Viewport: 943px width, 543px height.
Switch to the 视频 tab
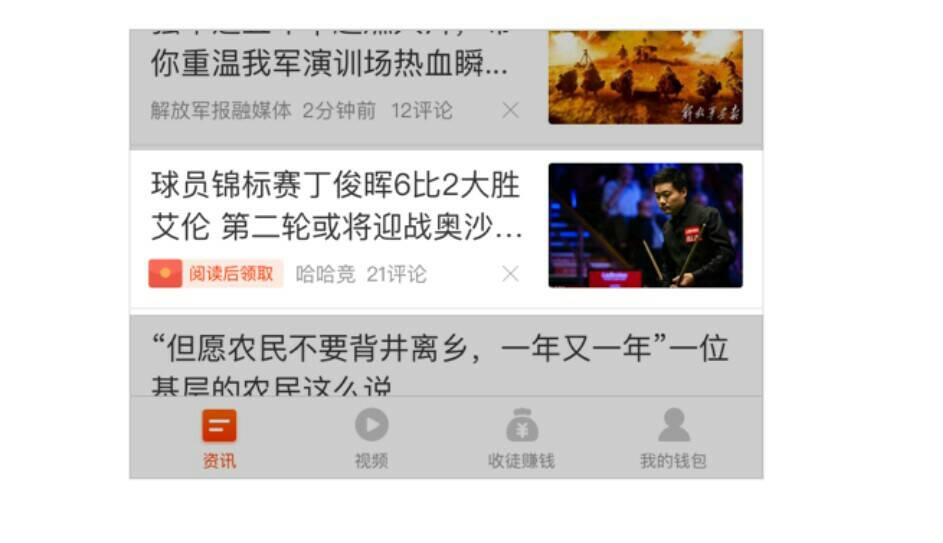[371, 438]
